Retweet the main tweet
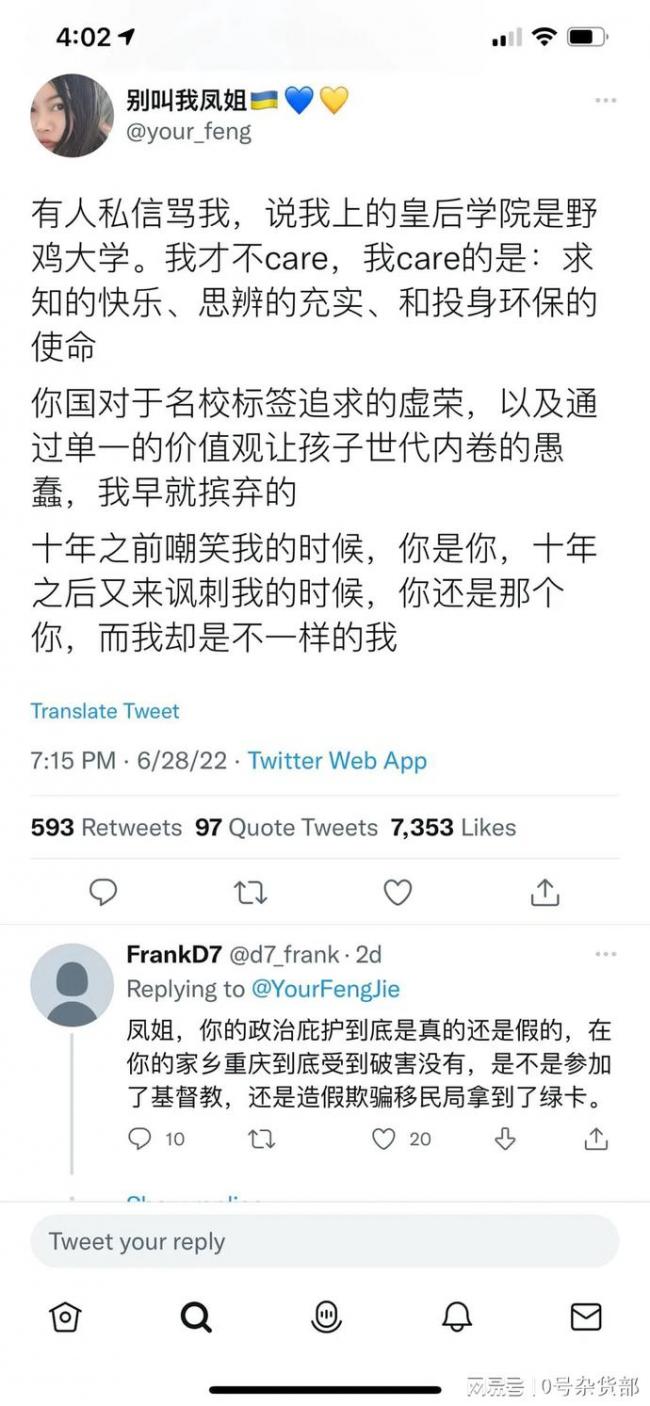 pyautogui.click(x=250, y=891)
